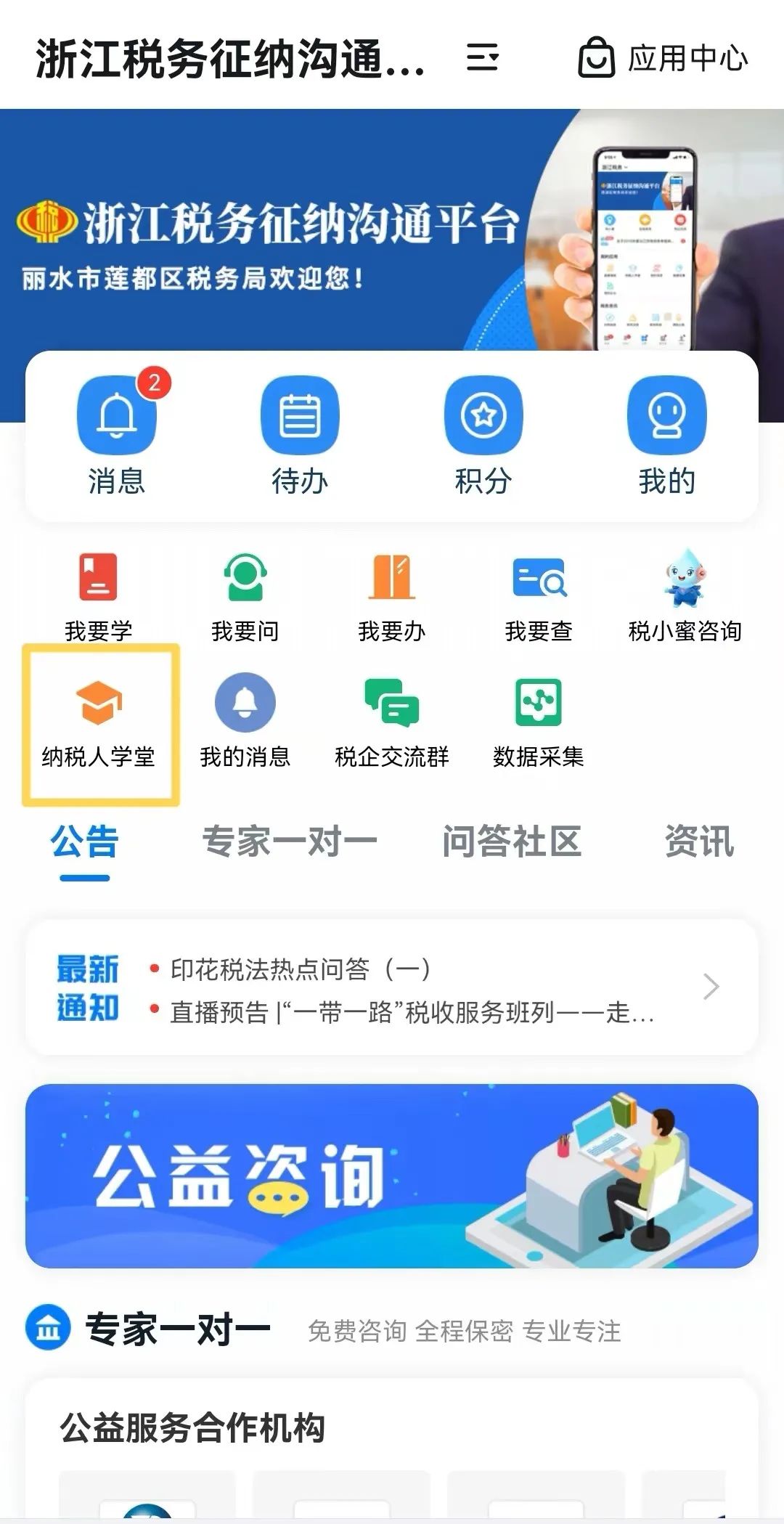Image resolution: width=784 pixels, height=1524 pixels.
Task: Switch to the 问答社区 tab
Action: pos(512,842)
